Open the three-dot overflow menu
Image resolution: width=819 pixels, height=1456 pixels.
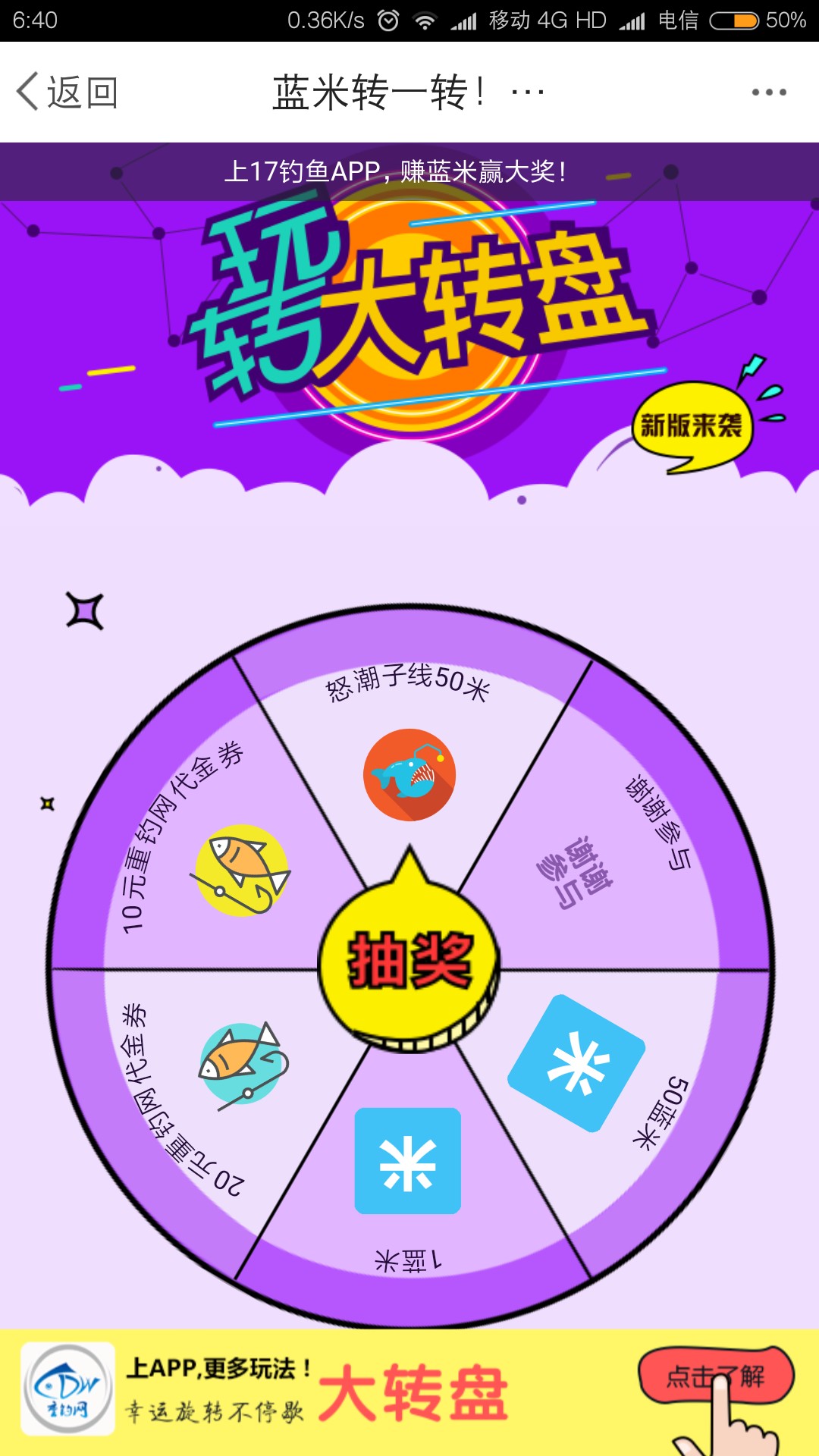(768, 93)
